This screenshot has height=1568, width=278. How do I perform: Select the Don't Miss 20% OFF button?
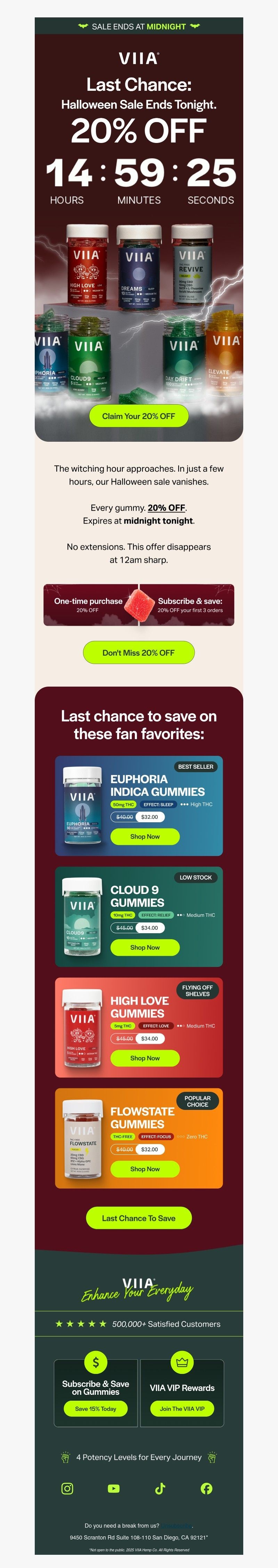[139, 653]
